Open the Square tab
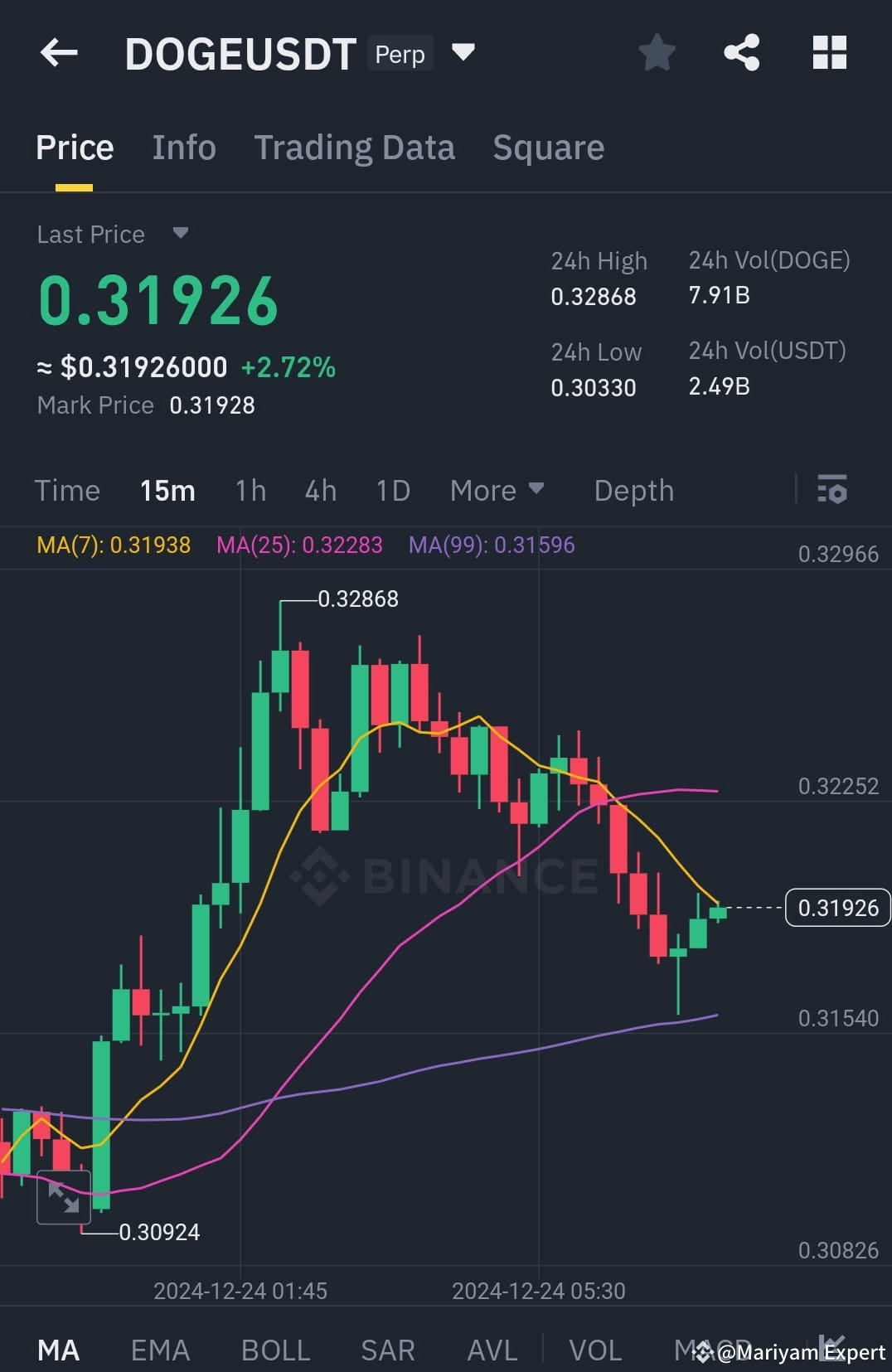892x1372 pixels. [548, 147]
